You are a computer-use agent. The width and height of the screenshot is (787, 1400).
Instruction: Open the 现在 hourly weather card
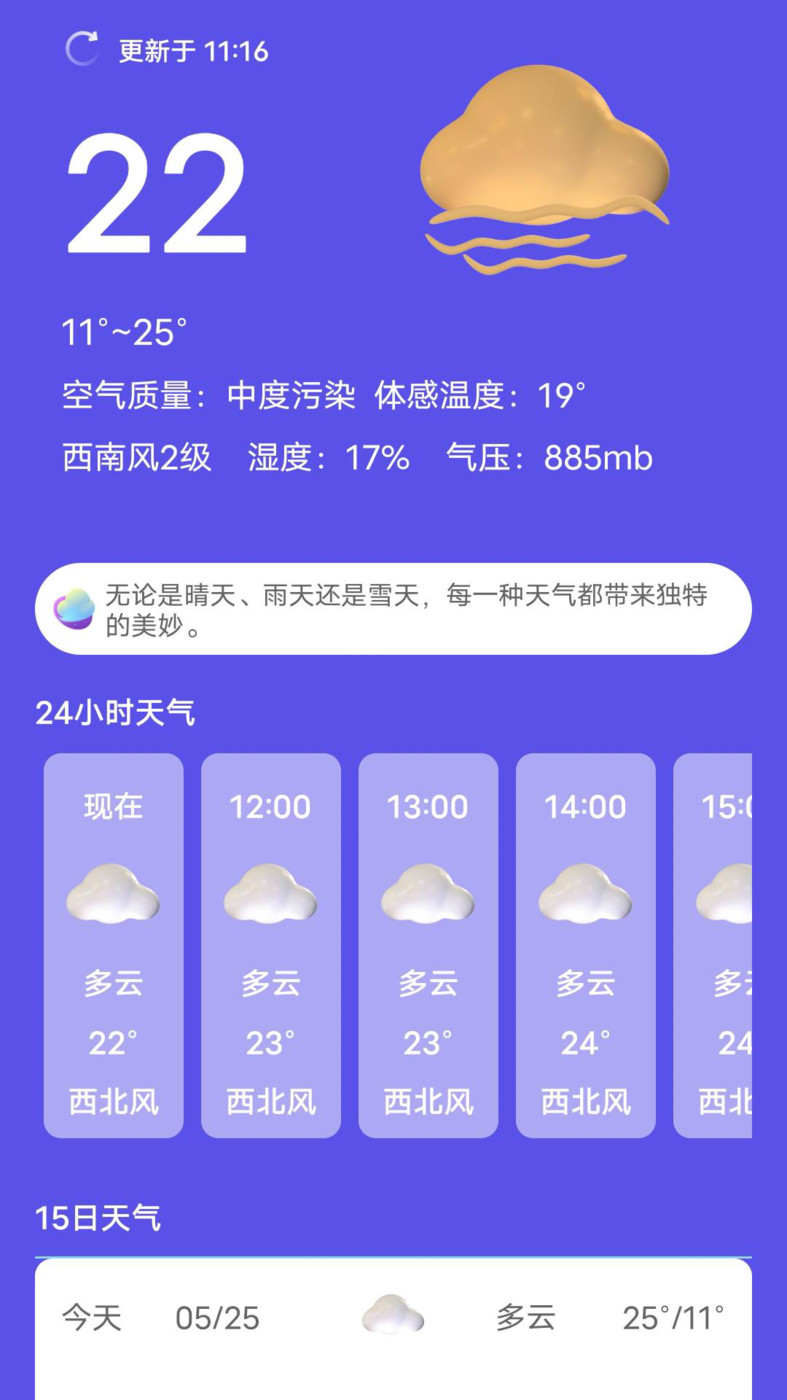[113, 945]
